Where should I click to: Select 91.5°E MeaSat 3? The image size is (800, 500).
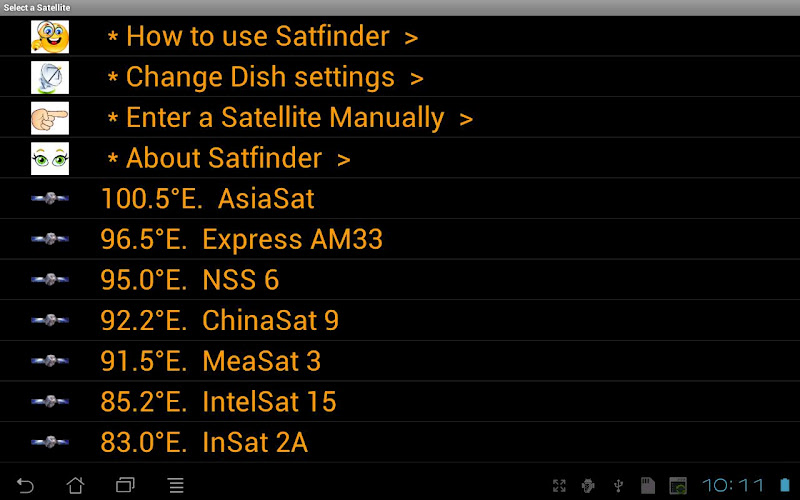click(210, 361)
